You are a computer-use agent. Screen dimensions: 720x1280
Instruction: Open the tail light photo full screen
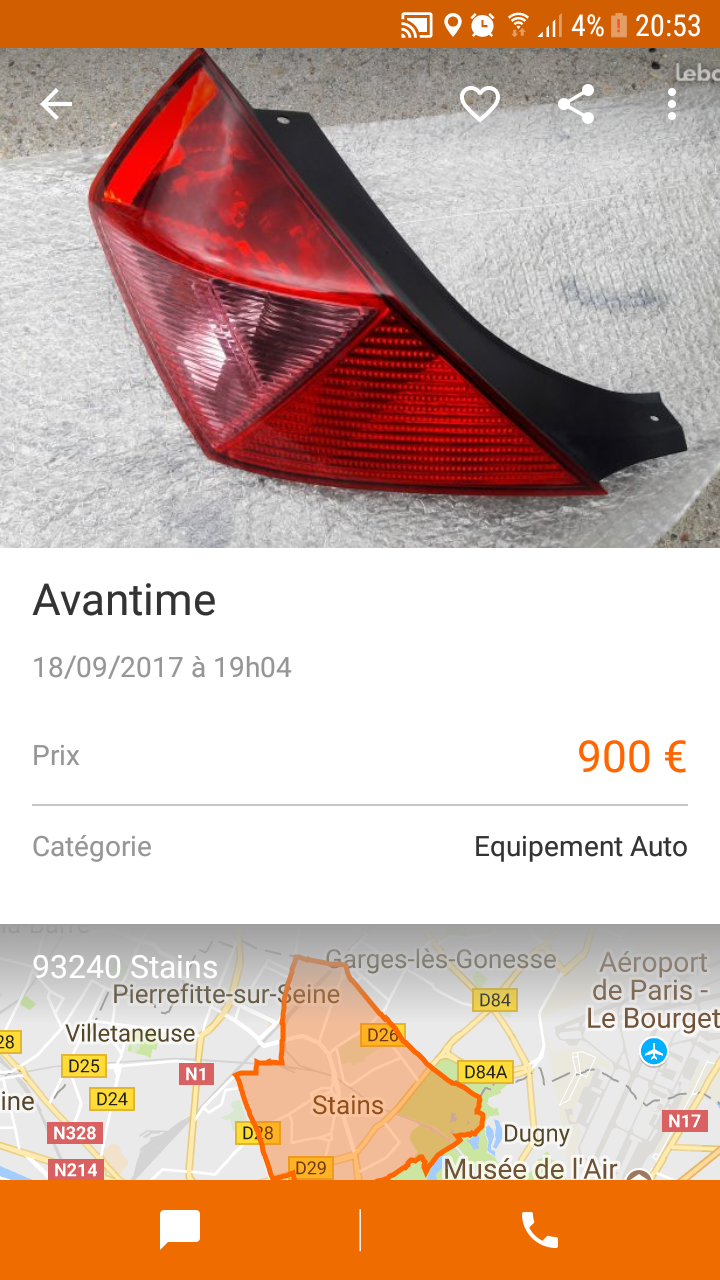pos(360,320)
